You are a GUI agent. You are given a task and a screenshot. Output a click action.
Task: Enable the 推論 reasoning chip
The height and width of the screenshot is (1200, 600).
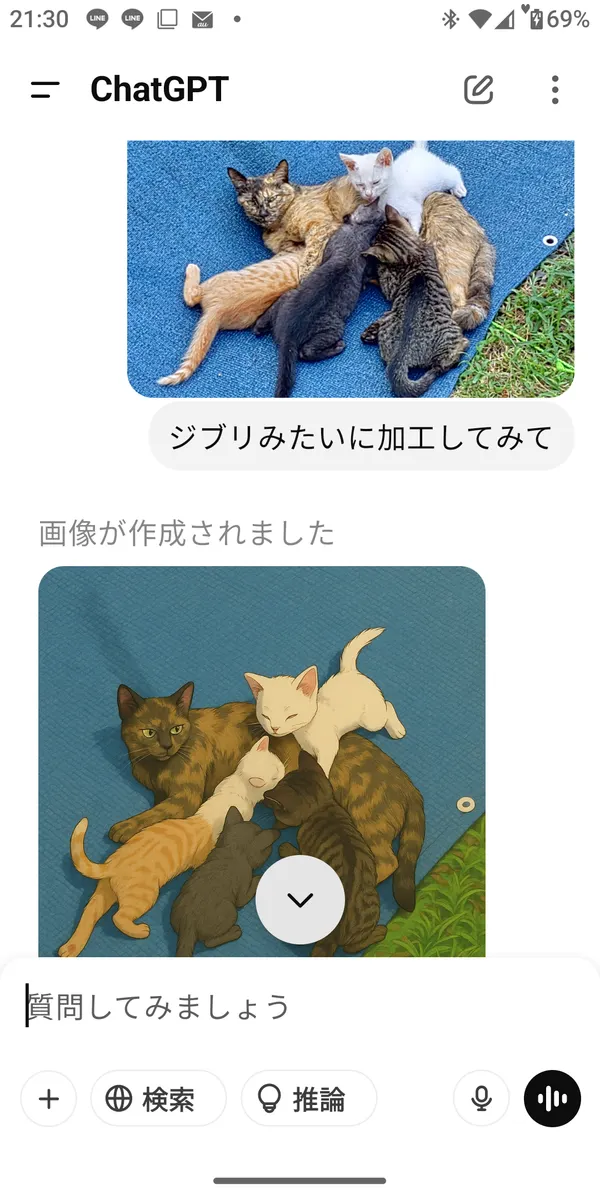pyautogui.click(x=308, y=1099)
